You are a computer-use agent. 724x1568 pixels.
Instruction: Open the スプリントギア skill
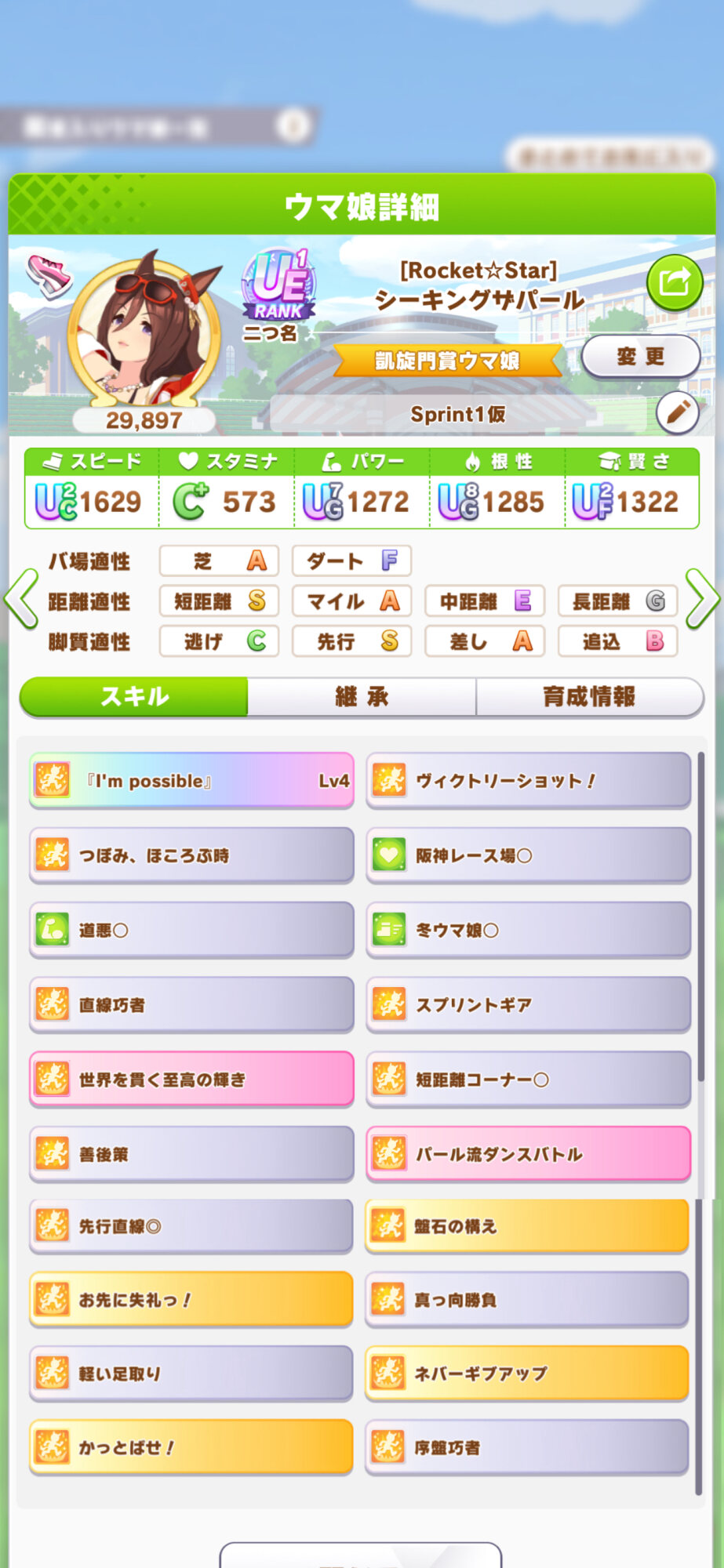tap(528, 1005)
